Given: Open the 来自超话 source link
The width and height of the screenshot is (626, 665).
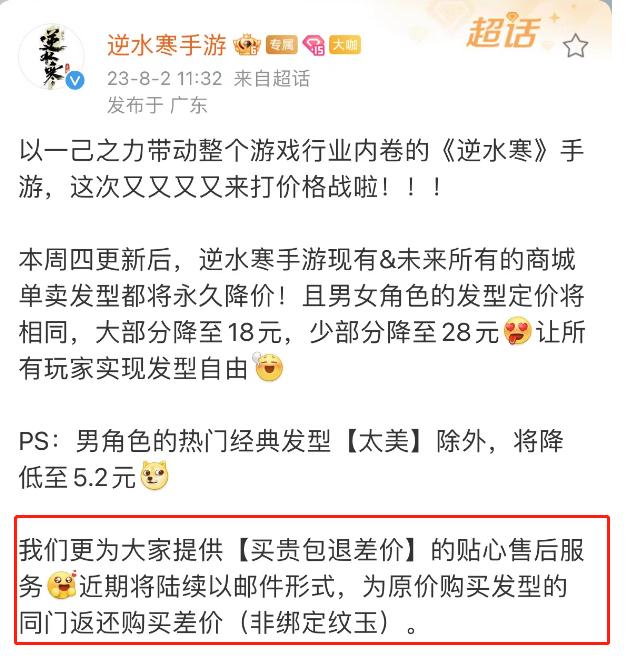Looking at the screenshot, I should [271, 78].
